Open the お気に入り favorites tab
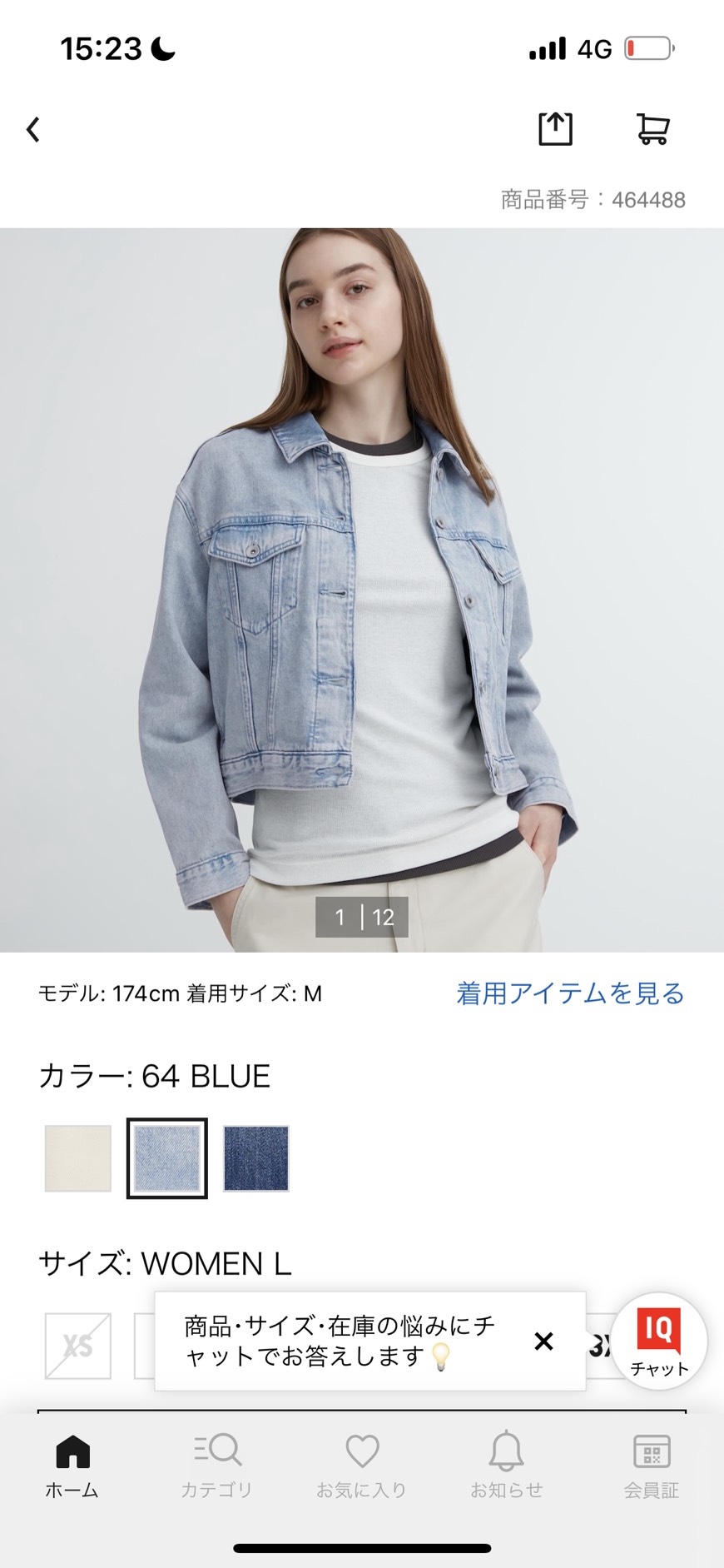Viewport: 724px width, 1568px height. pyautogui.click(x=362, y=1466)
